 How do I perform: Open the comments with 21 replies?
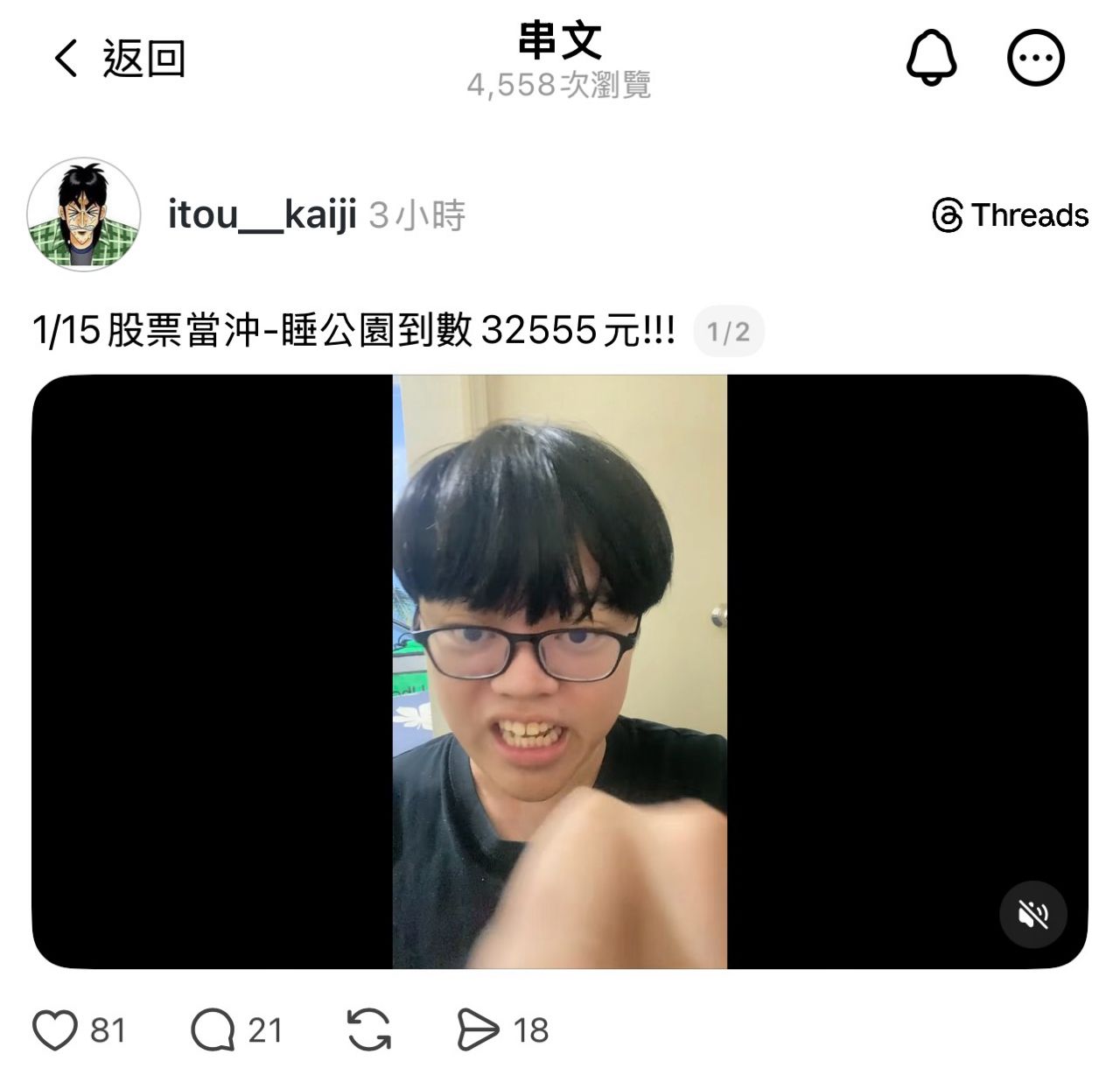click(213, 1030)
